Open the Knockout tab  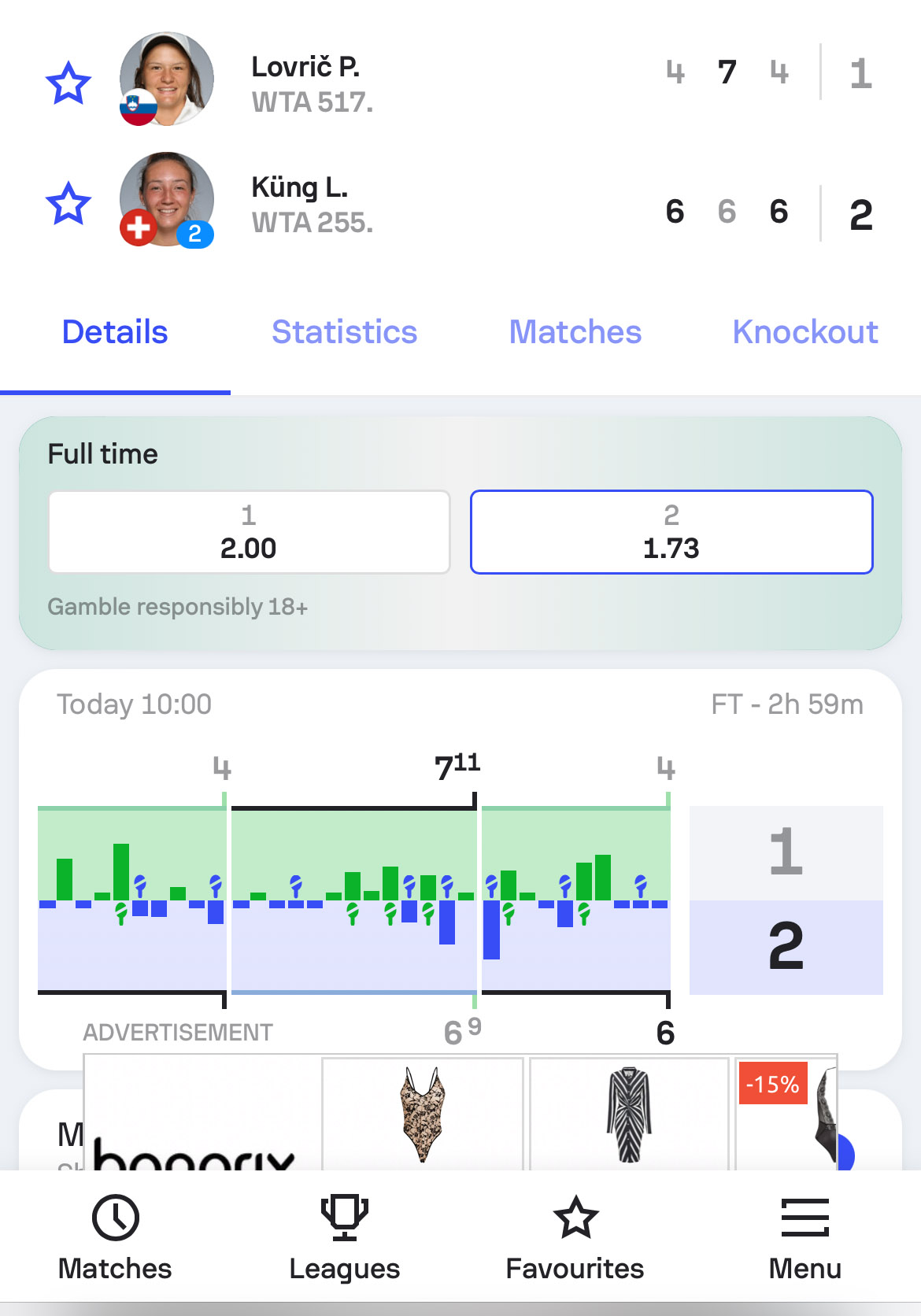(804, 332)
